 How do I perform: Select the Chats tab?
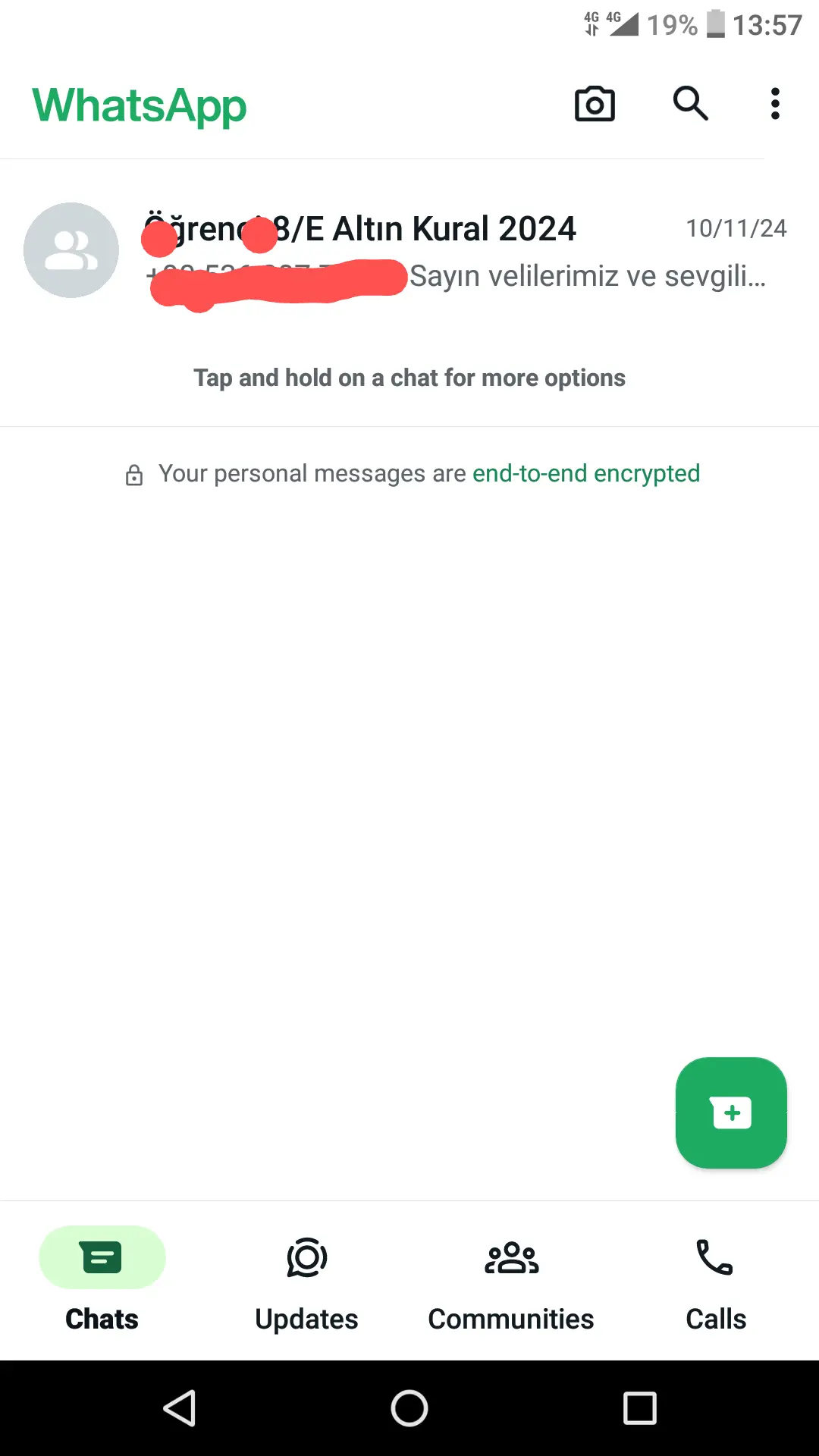tap(102, 1281)
